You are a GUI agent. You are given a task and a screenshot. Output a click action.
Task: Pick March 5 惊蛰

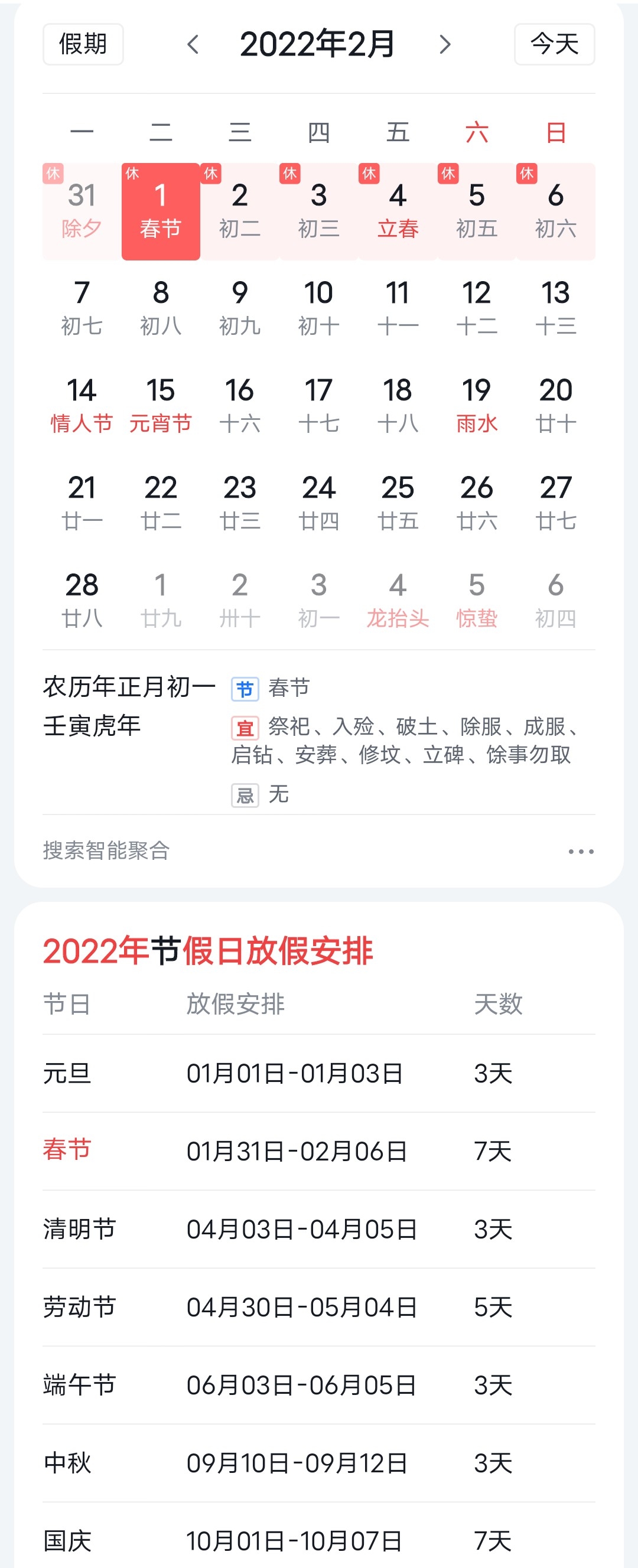click(x=477, y=600)
